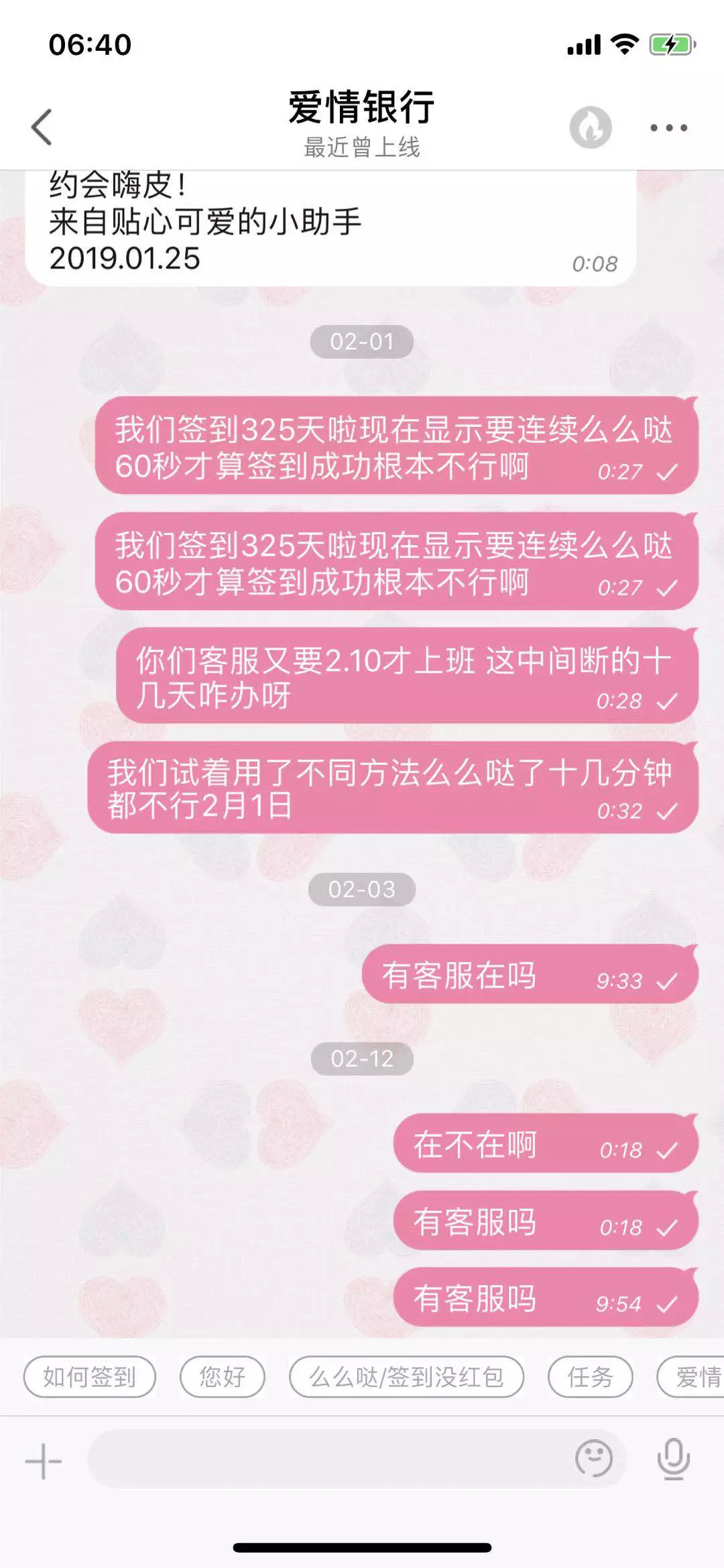Select the 如何签到 quick reply chip

click(90, 1377)
